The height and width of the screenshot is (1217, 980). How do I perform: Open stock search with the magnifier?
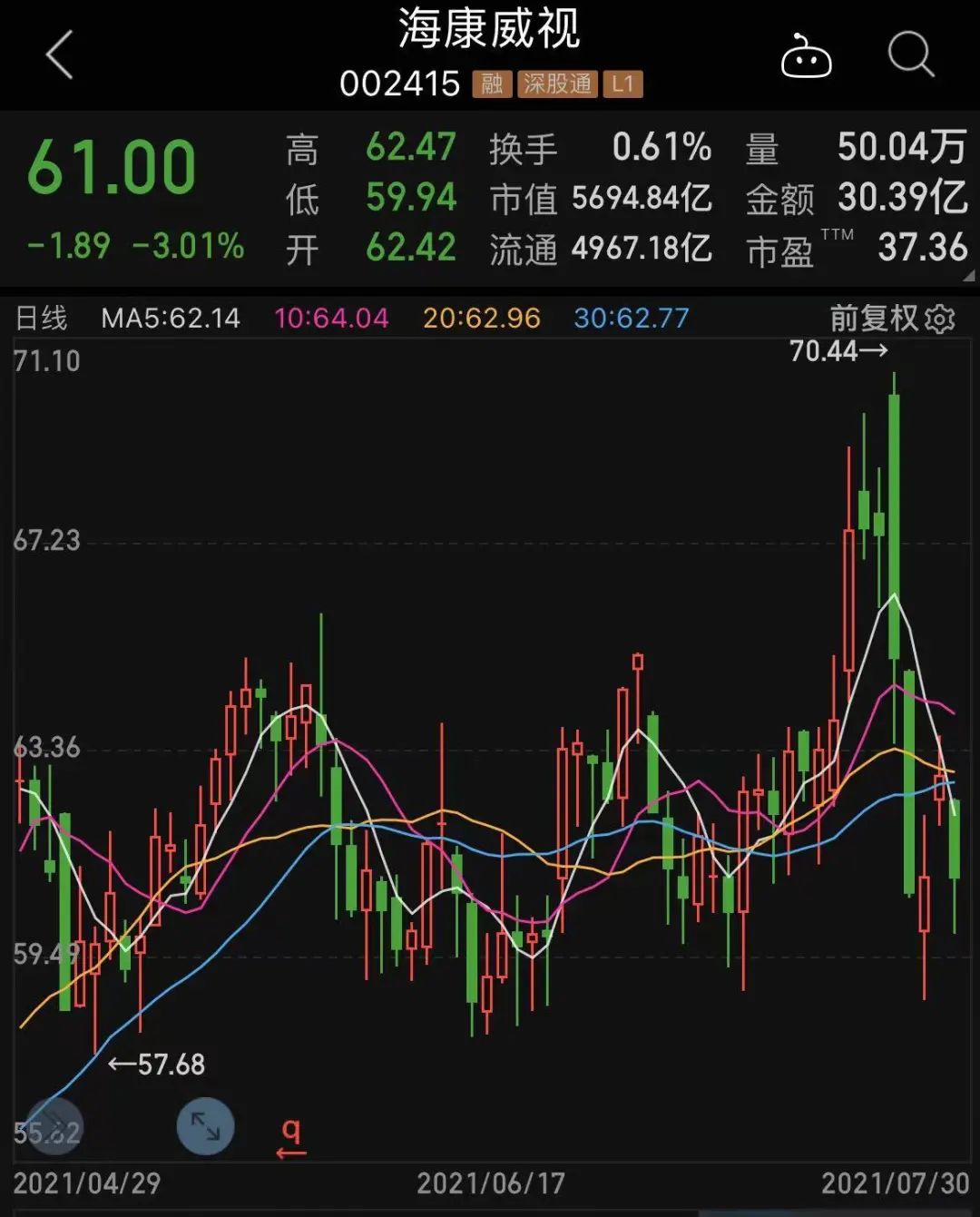[x=910, y=55]
